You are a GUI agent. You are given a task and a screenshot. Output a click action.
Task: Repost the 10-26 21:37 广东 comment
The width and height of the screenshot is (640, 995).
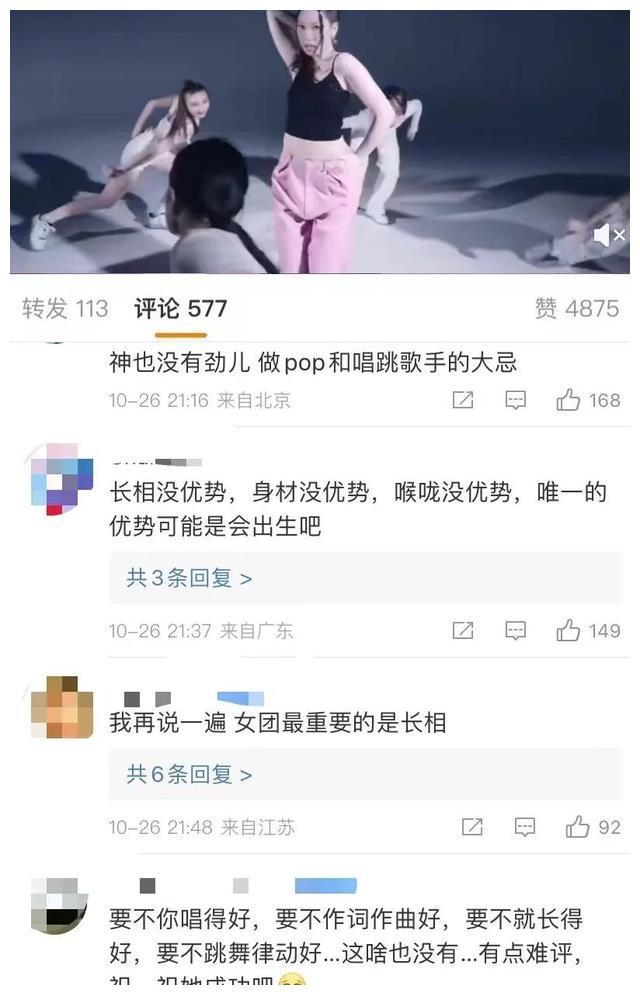tap(462, 630)
